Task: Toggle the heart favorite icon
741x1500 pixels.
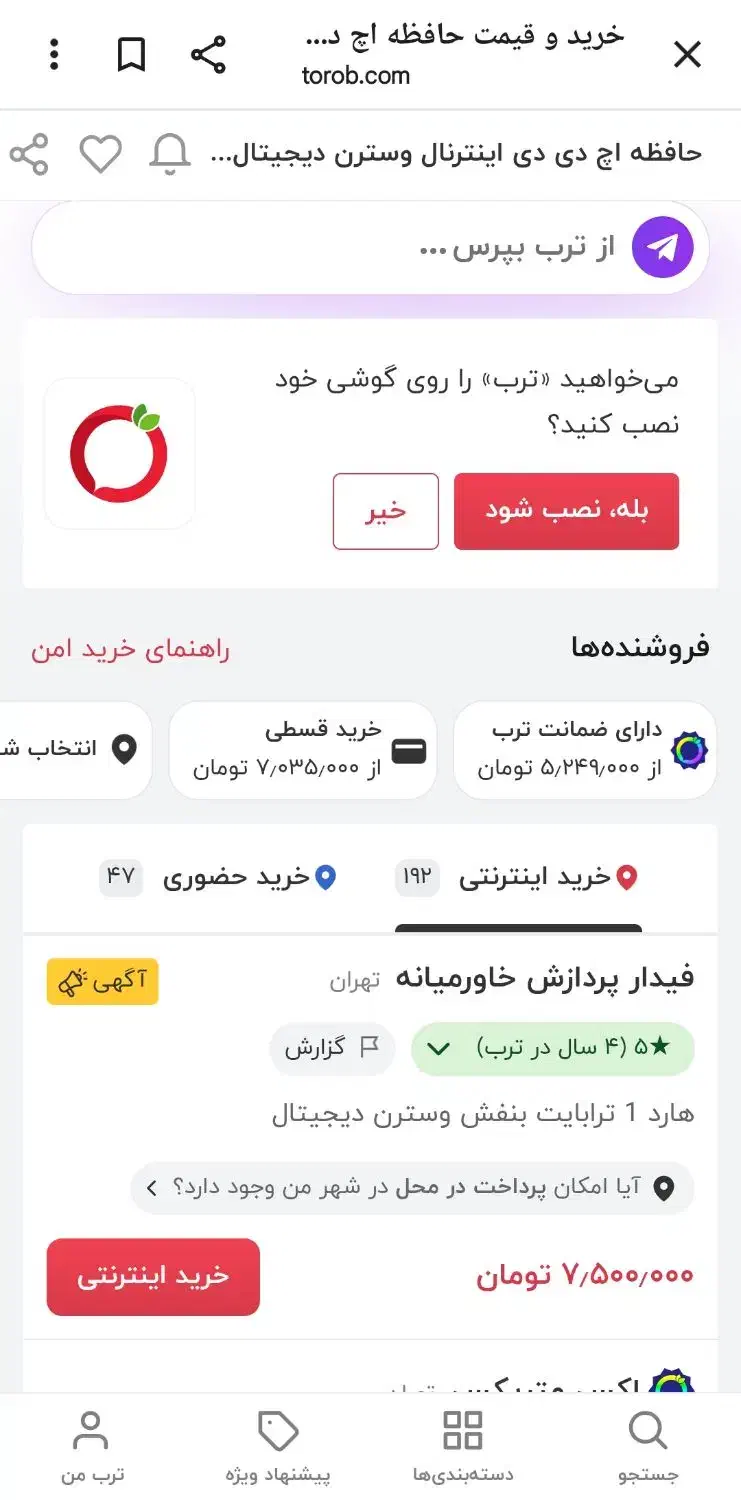Action: (x=100, y=154)
